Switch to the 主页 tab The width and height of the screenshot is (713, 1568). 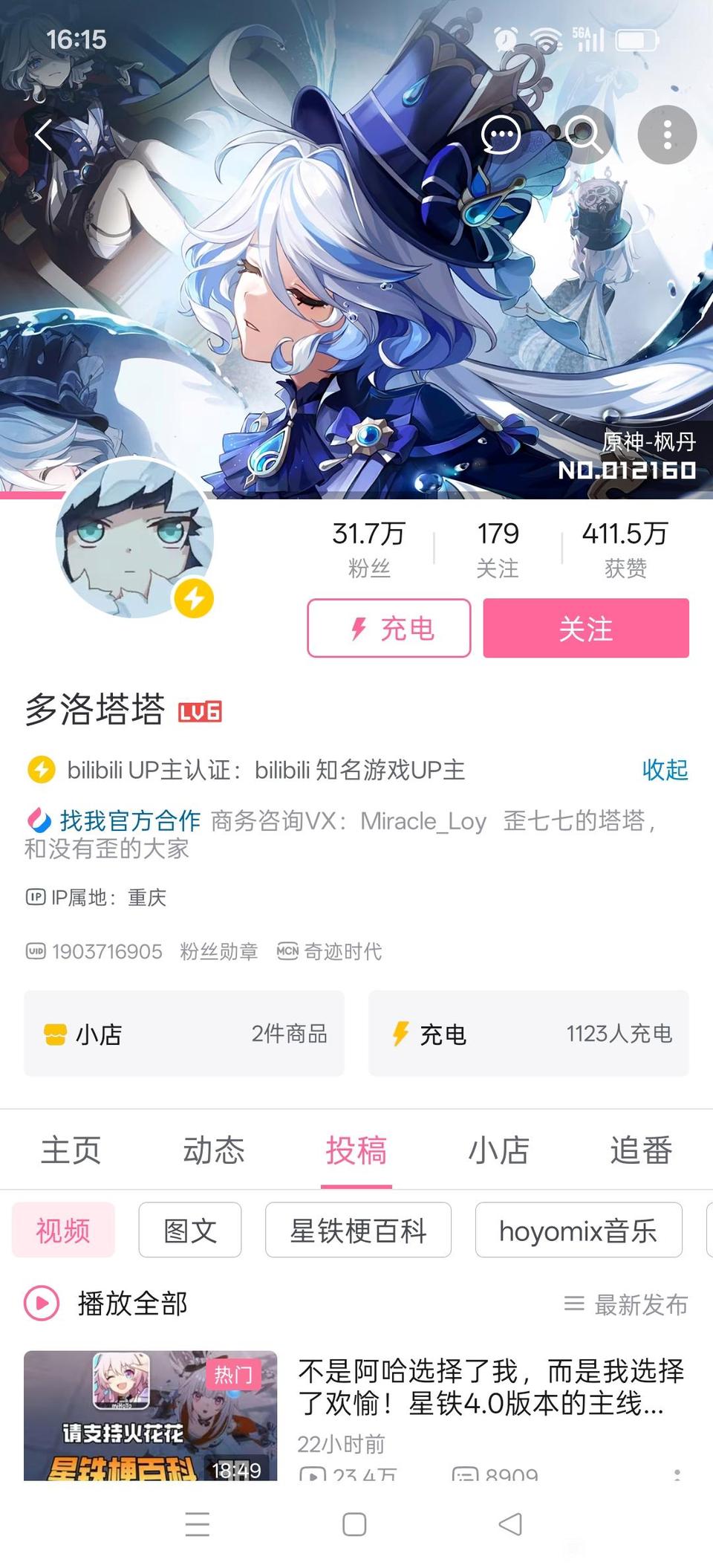click(71, 1150)
